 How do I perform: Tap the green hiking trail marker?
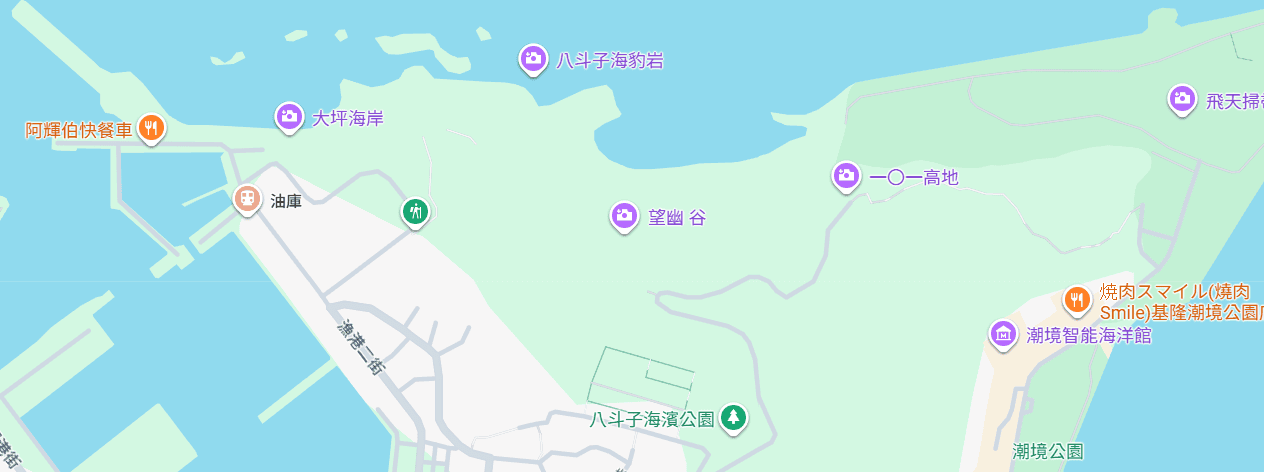point(415,211)
